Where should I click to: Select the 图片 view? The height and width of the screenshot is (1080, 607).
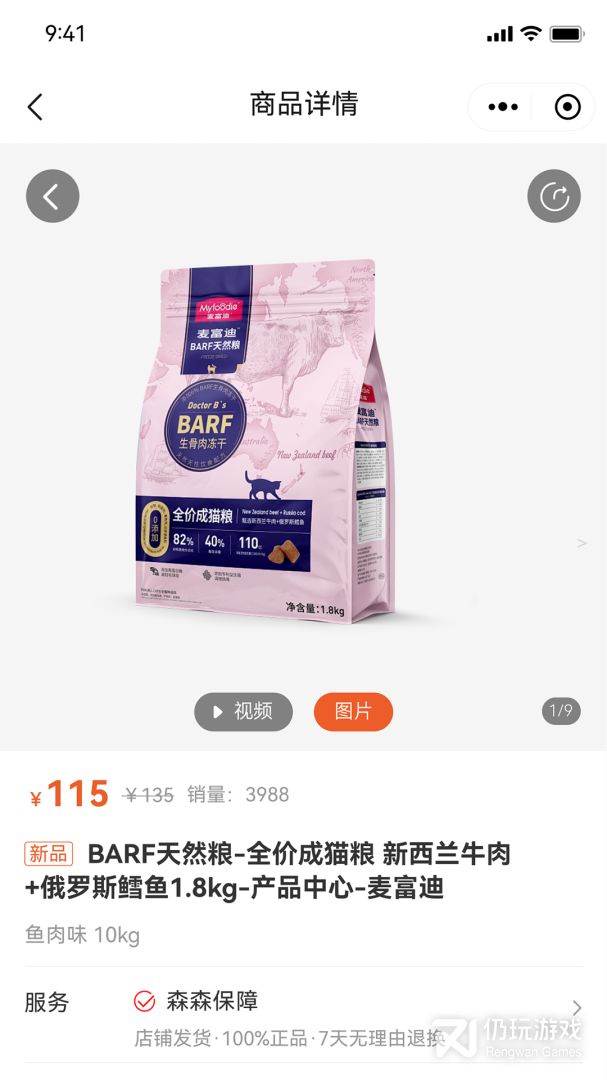[353, 711]
